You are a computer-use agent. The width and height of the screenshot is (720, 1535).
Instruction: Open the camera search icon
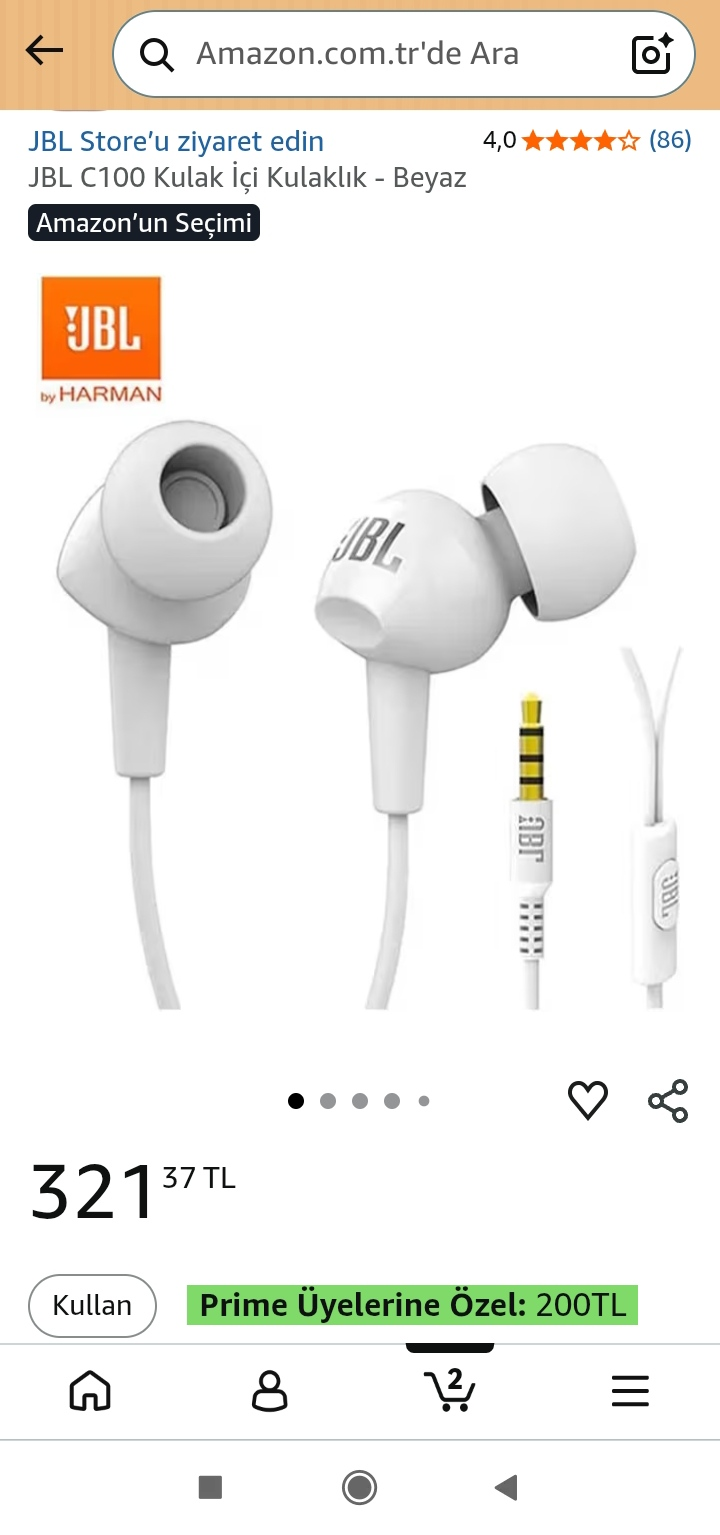(x=653, y=54)
